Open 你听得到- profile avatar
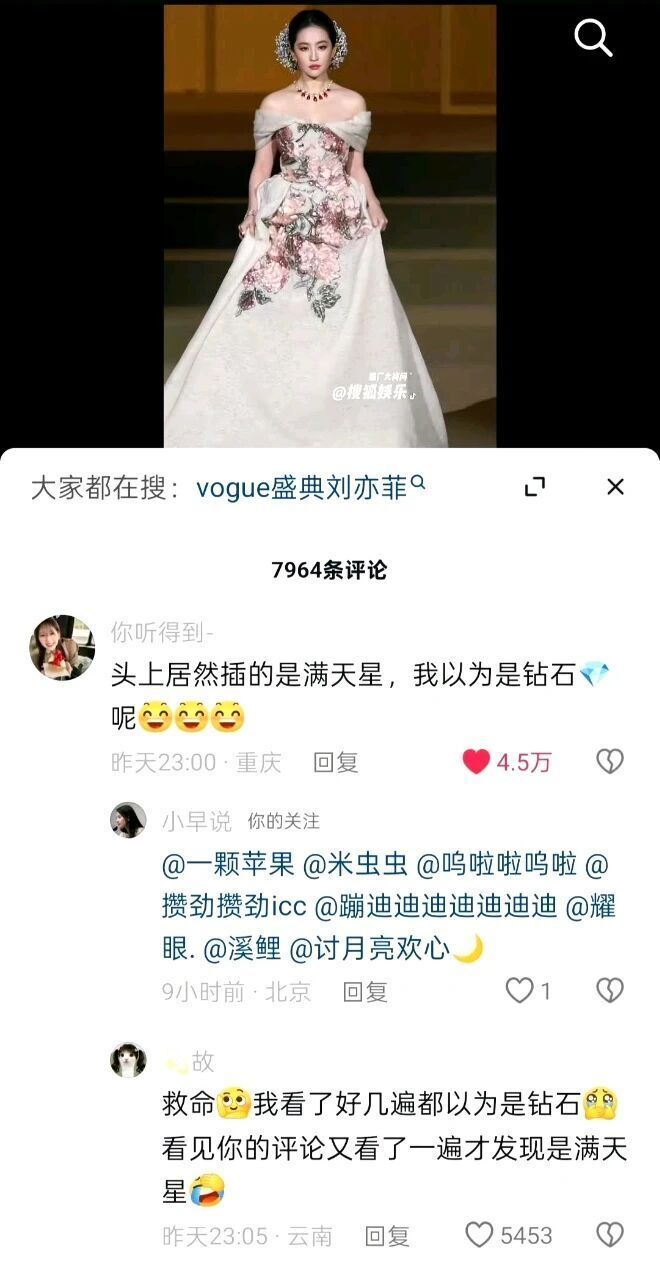The height and width of the screenshot is (1280, 660). pyautogui.click(x=62, y=648)
